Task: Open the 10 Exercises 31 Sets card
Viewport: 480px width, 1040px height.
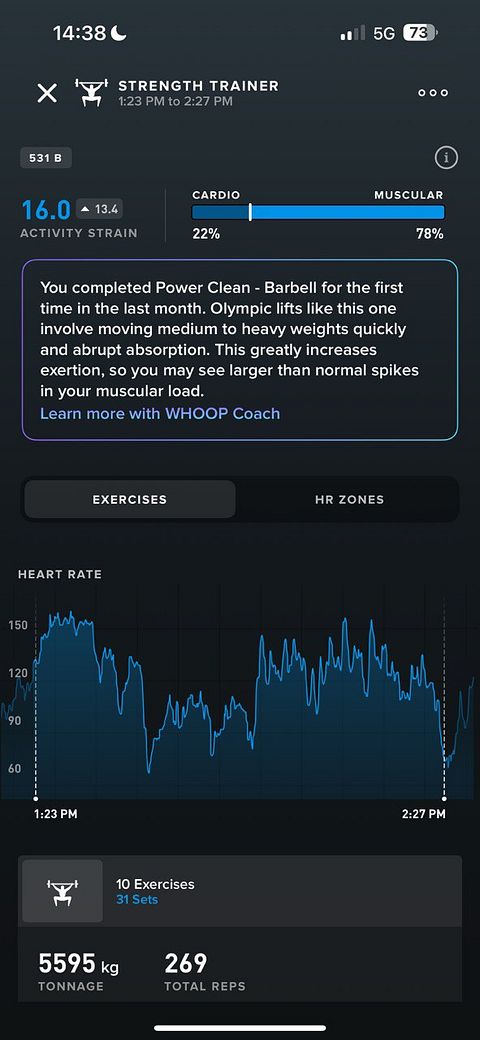Action: click(x=241, y=891)
